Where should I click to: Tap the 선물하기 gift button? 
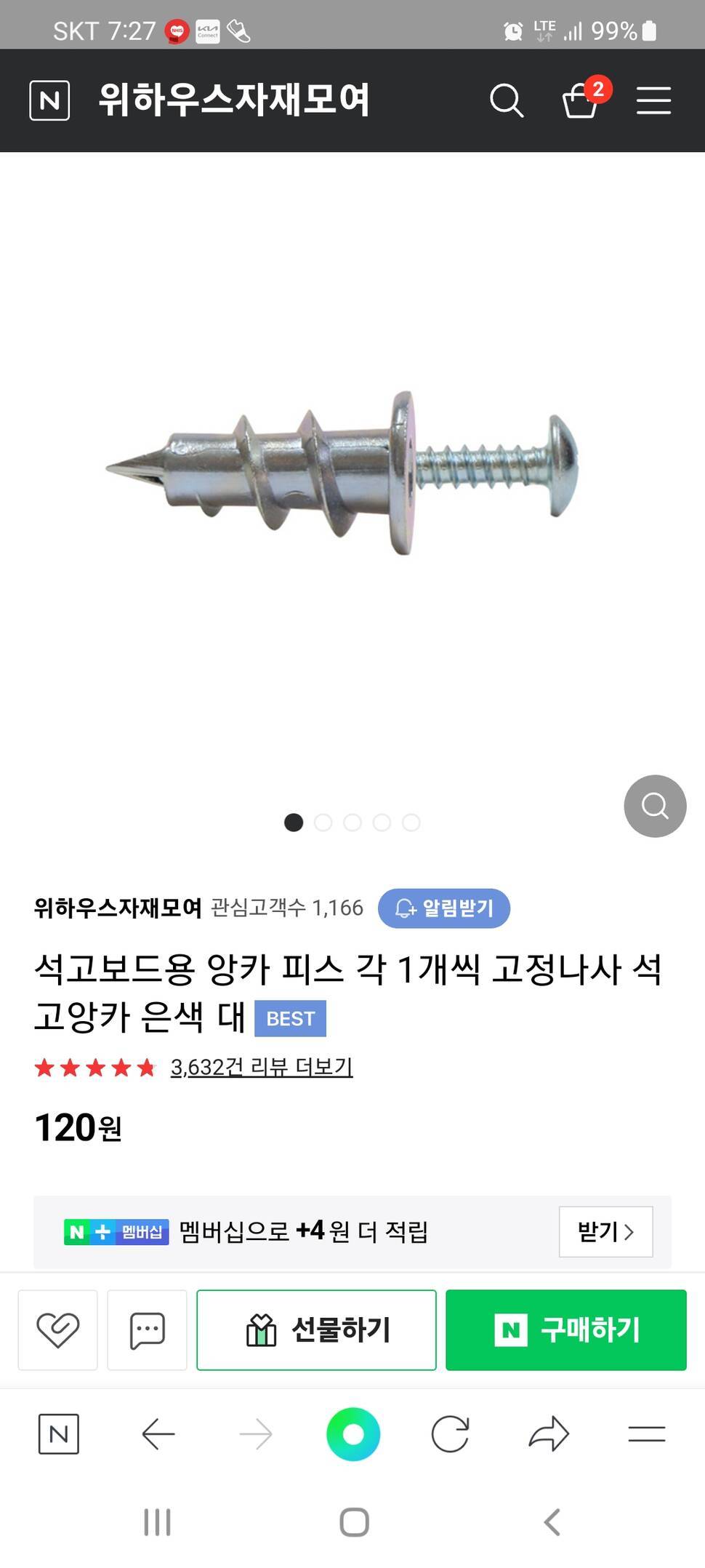[316, 1329]
